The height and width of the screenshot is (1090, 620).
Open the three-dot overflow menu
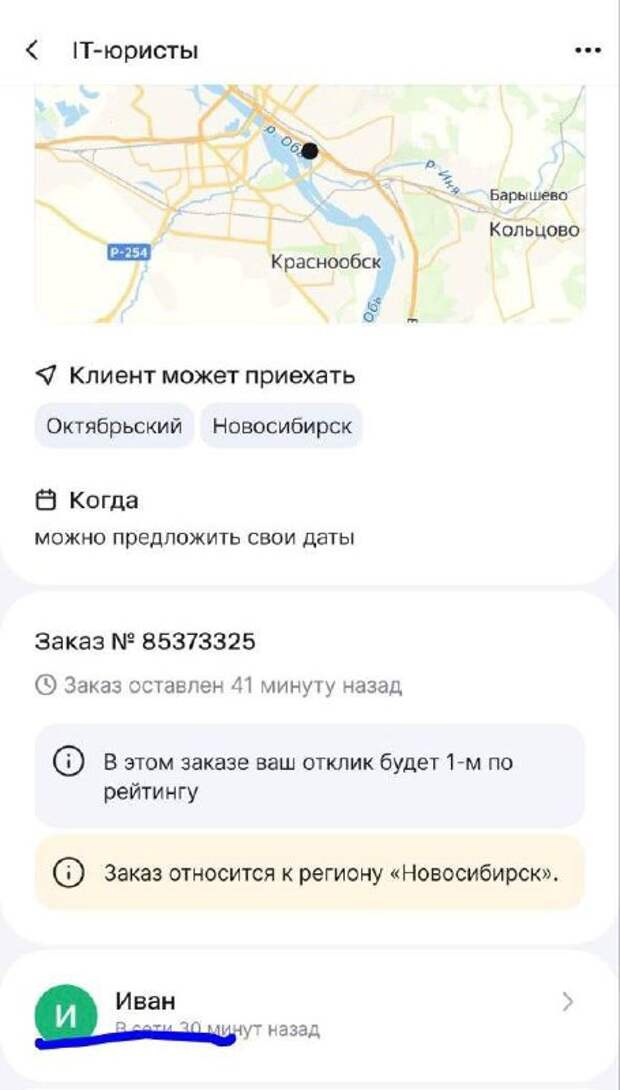pyautogui.click(x=587, y=50)
